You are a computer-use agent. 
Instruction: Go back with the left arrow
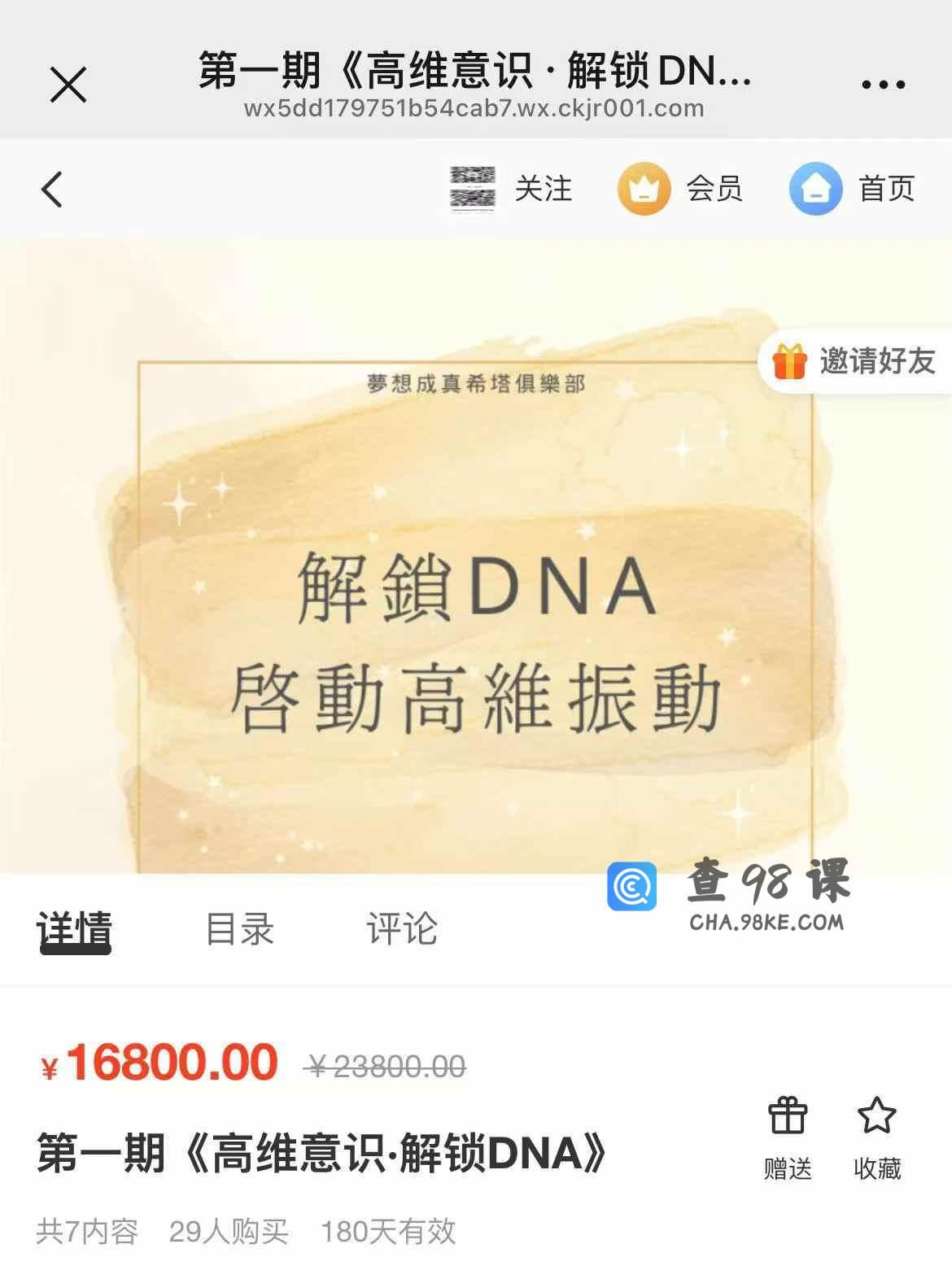tap(52, 190)
